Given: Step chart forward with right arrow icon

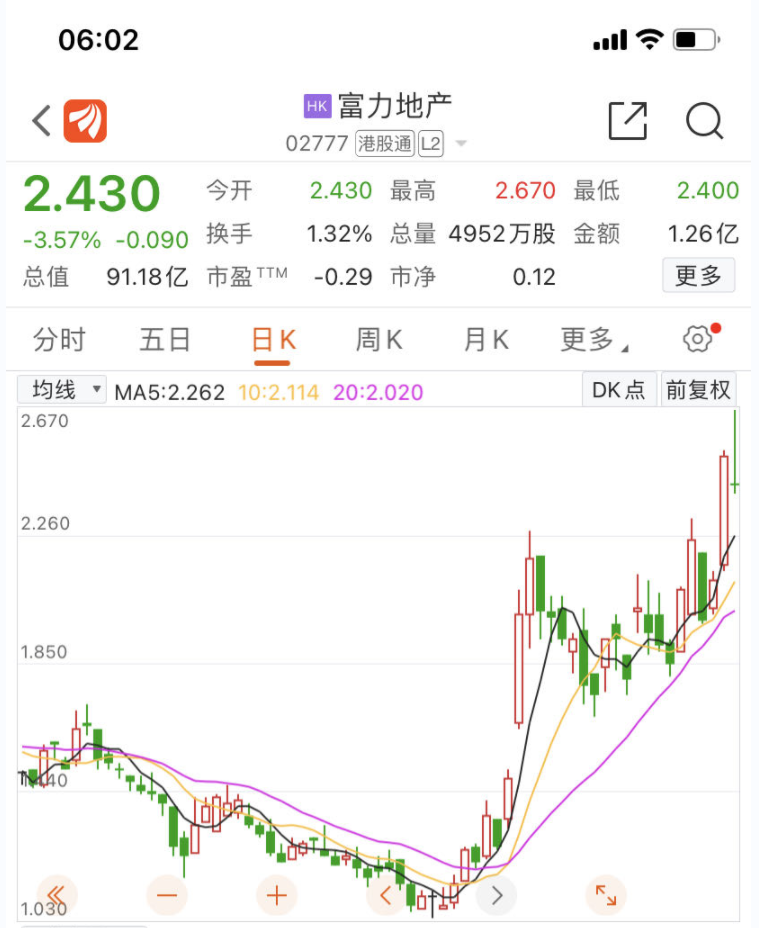Looking at the screenshot, I should tap(496, 896).
